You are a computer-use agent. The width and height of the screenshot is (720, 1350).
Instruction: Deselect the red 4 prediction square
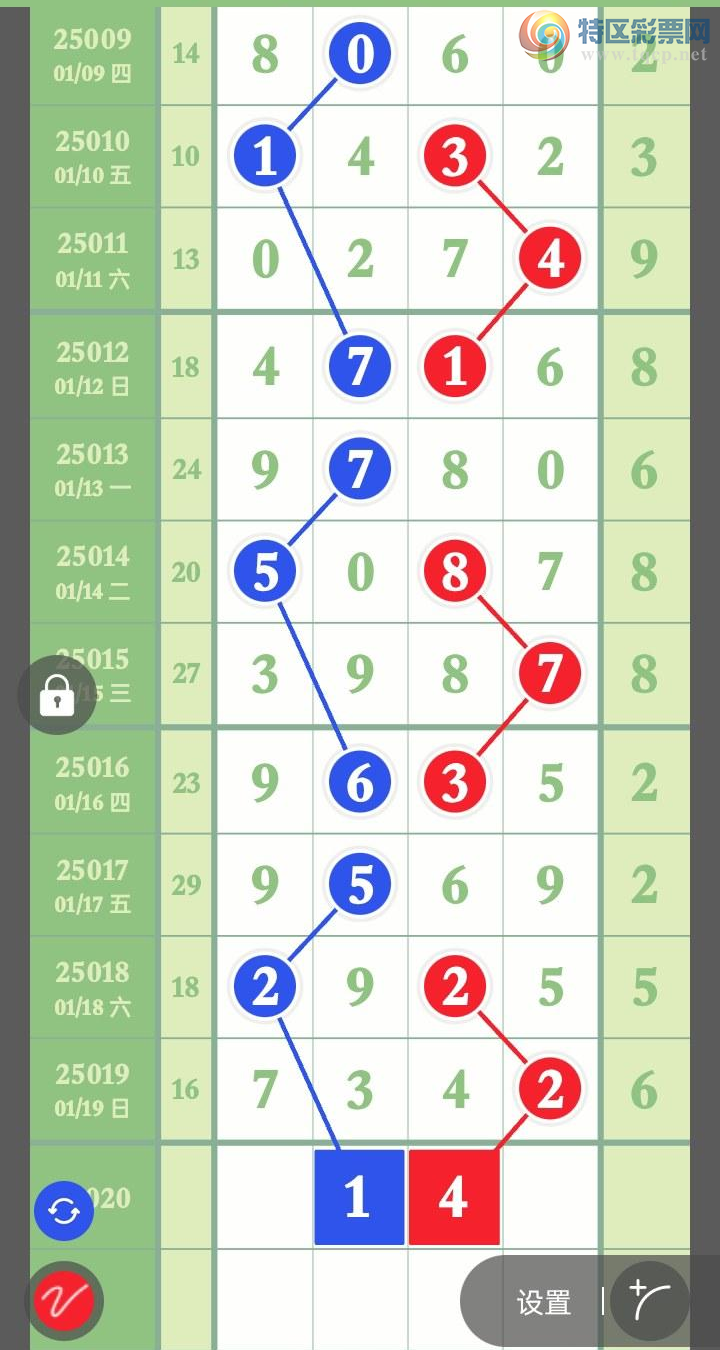453,1197
